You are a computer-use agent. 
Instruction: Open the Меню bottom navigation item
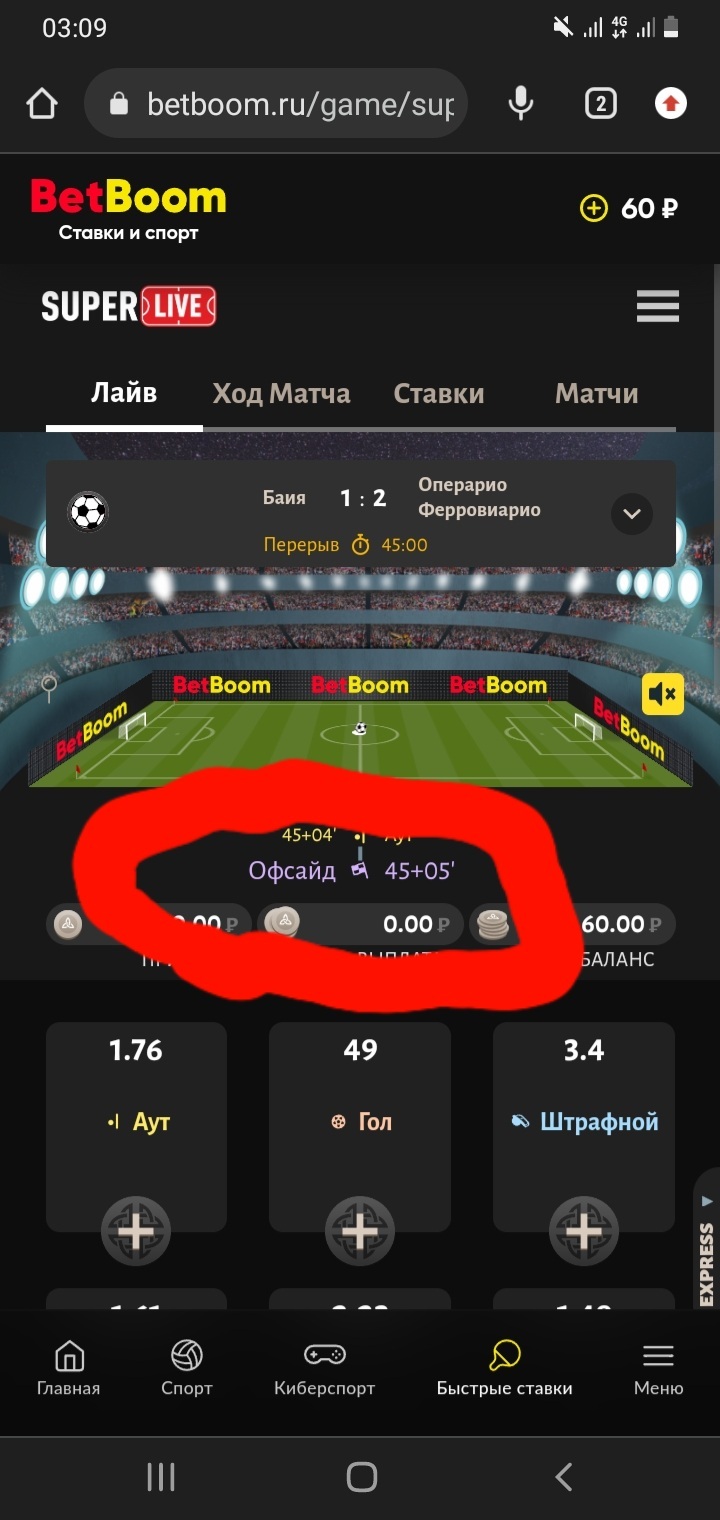pos(658,1368)
